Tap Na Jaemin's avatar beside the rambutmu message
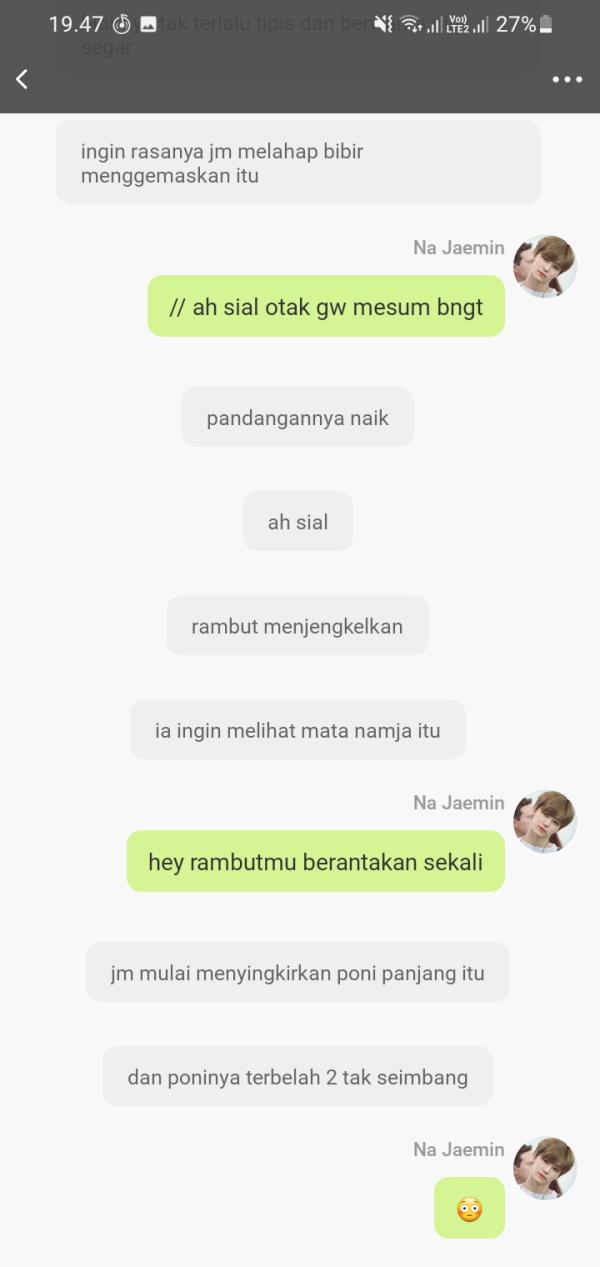 coord(545,821)
